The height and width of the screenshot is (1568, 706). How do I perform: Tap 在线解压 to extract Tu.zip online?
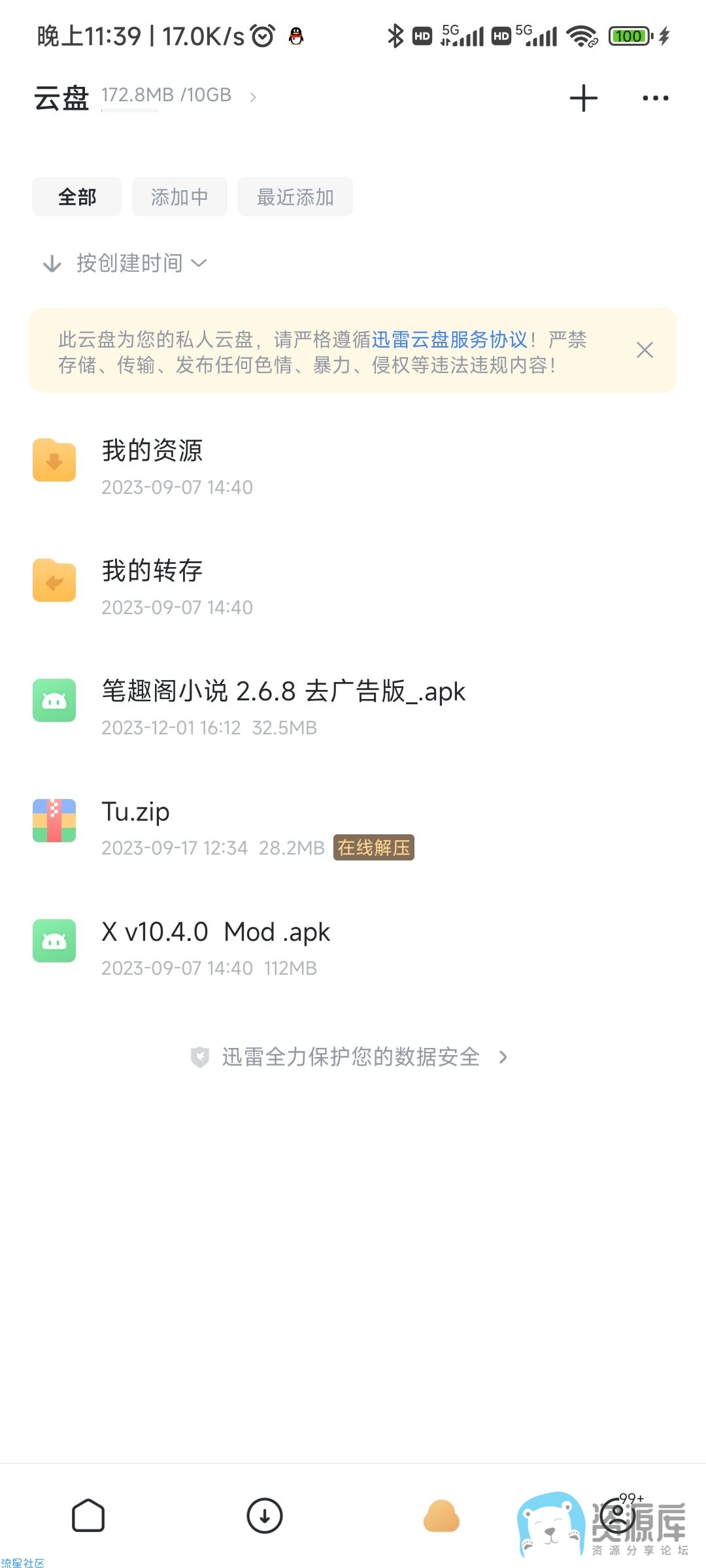(x=373, y=847)
